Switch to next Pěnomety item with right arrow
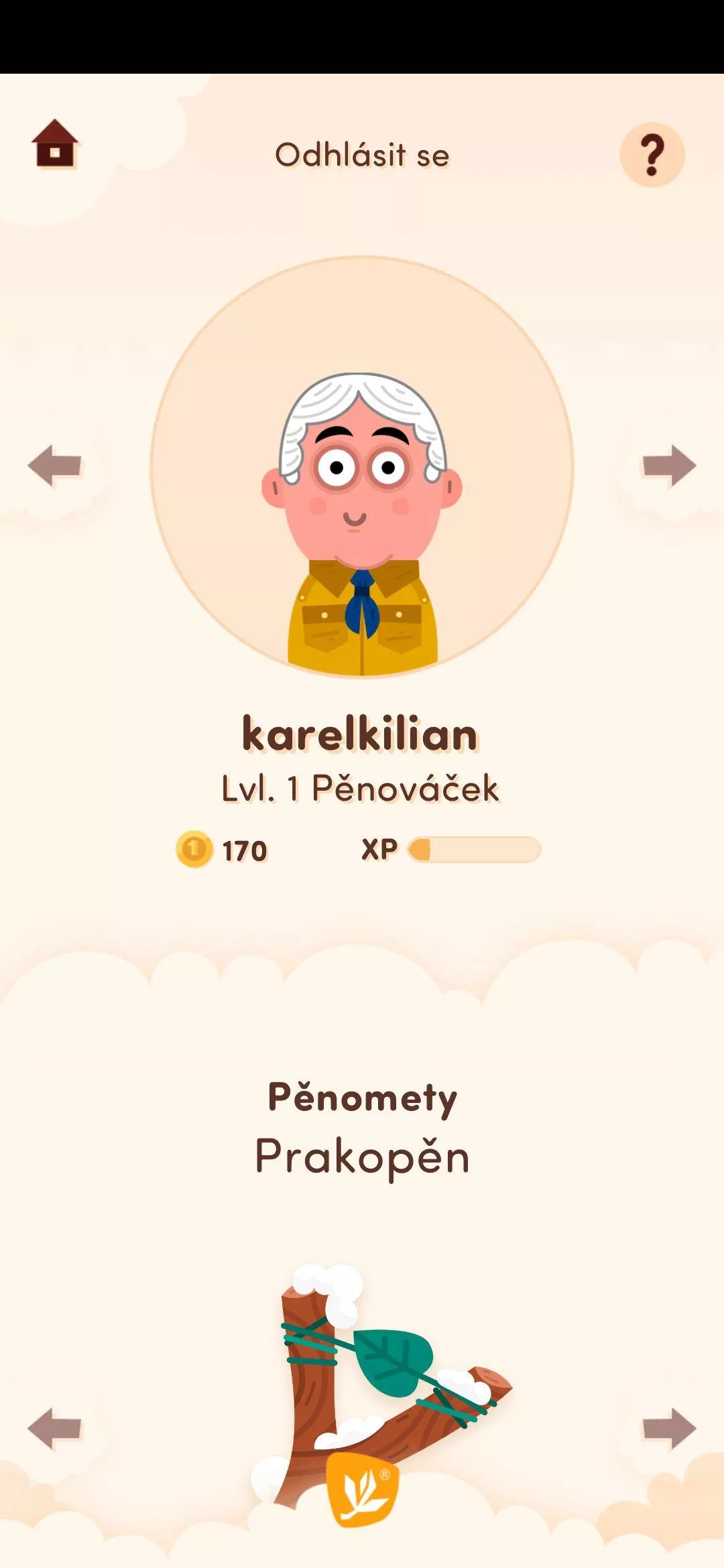 click(x=670, y=1429)
